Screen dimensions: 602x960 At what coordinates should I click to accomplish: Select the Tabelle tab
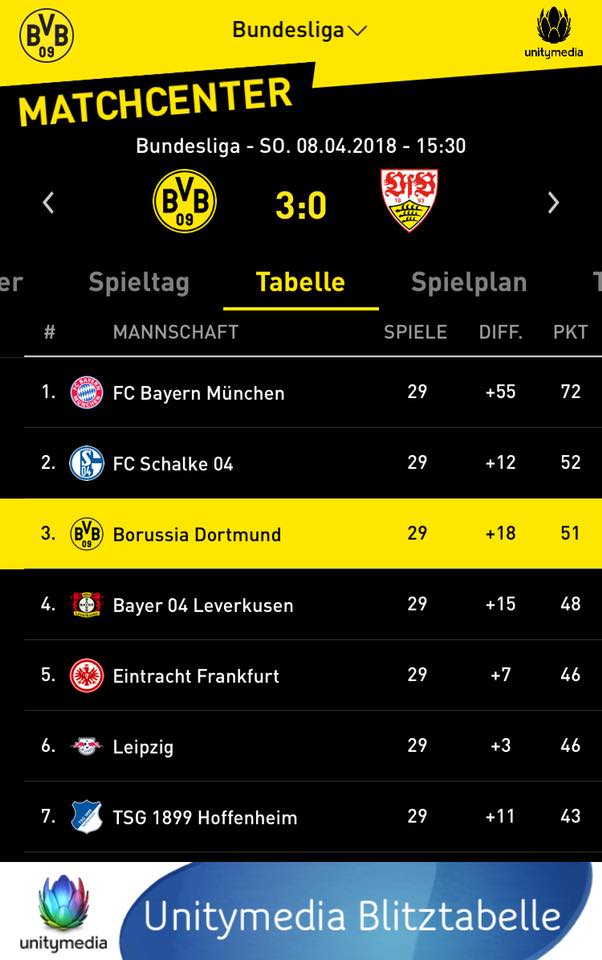coord(300,282)
